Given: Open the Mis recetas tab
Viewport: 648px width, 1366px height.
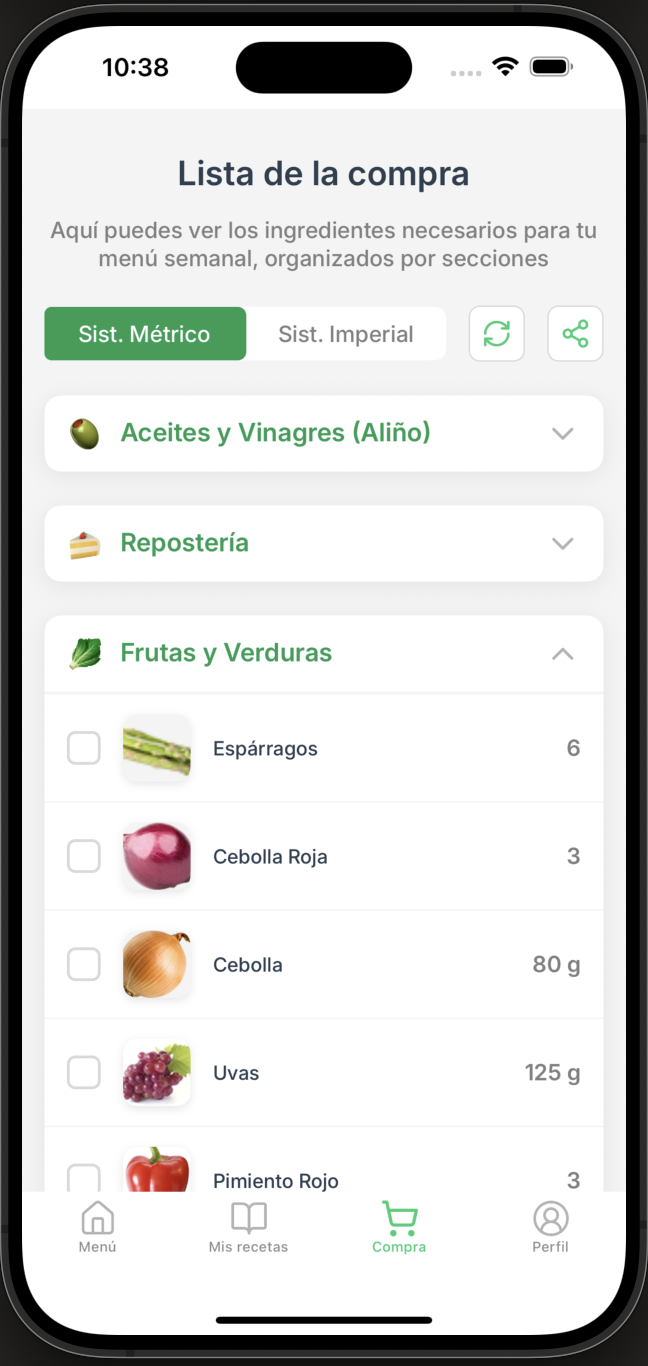Looking at the screenshot, I should (248, 1227).
